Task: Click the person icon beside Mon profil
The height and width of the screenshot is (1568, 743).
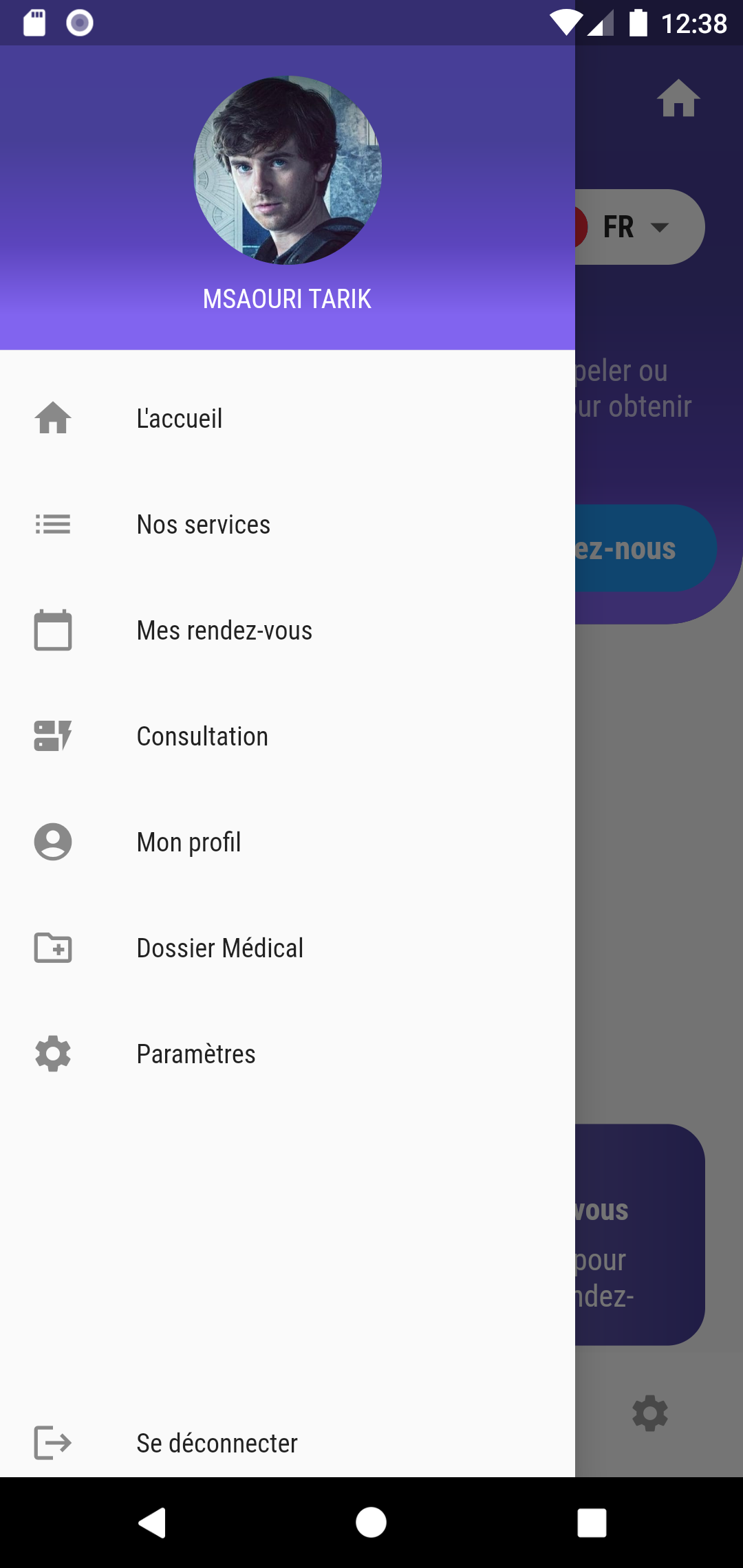Action: pyautogui.click(x=52, y=842)
